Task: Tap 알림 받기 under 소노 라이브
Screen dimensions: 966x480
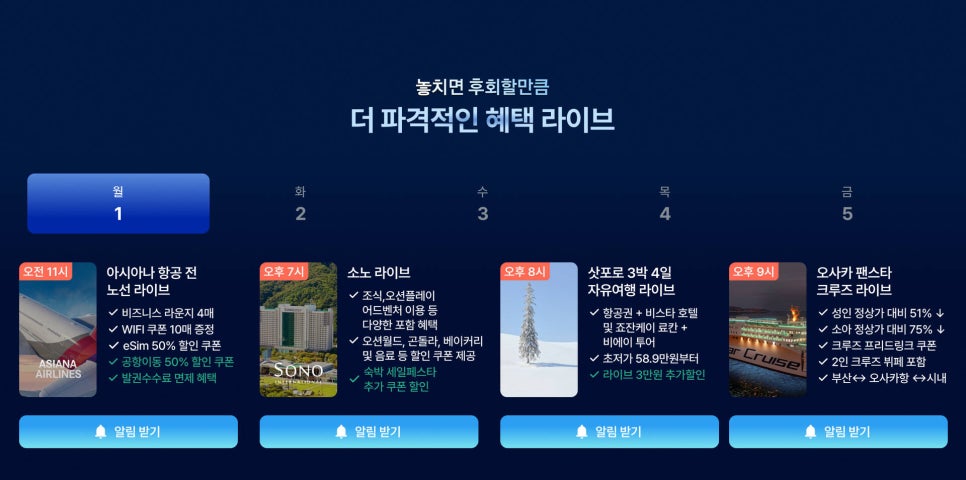Action: coord(369,432)
